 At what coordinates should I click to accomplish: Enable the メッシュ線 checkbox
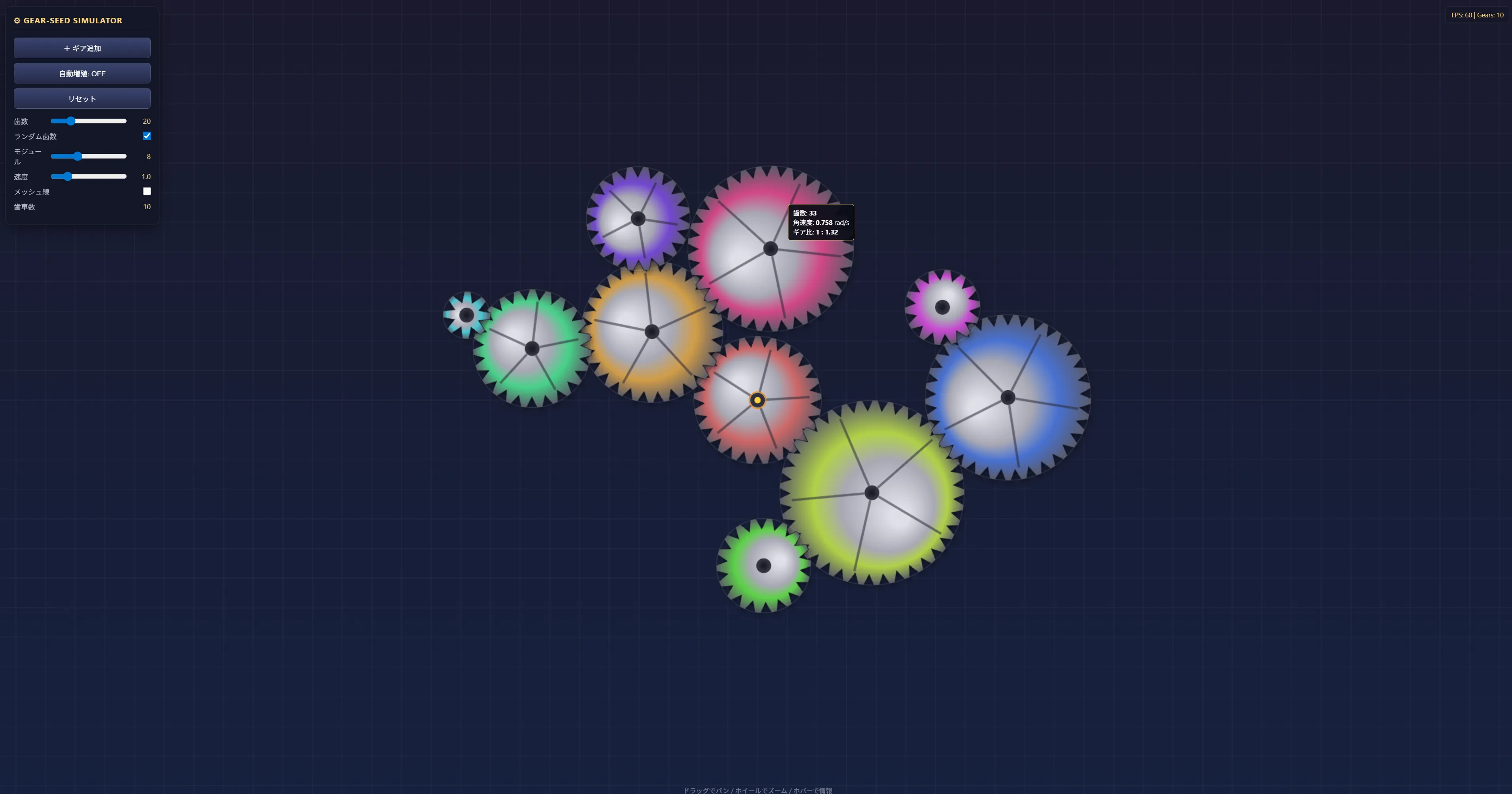click(147, 191)
